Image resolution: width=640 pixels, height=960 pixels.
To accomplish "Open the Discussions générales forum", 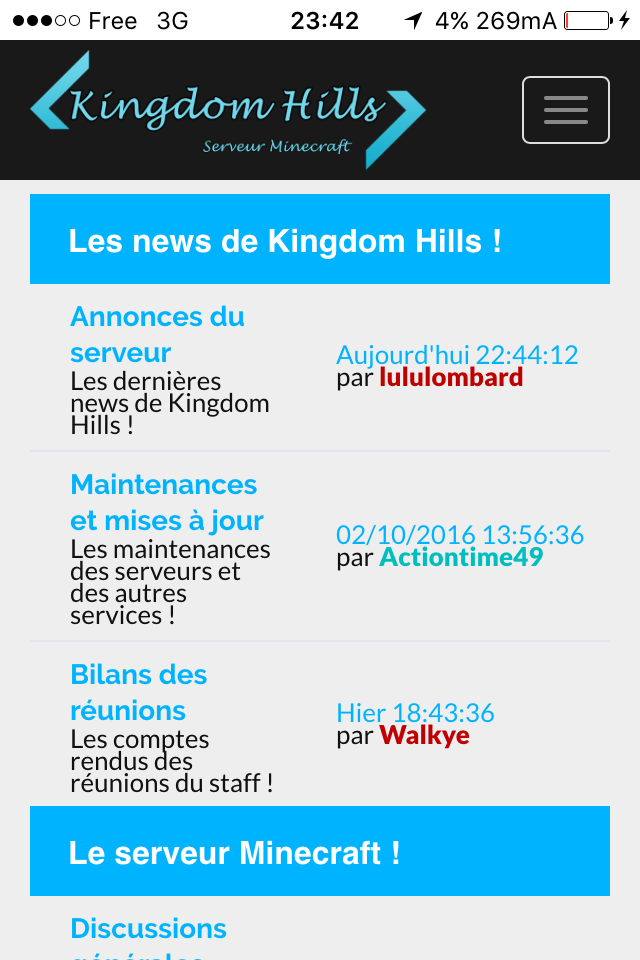I will (x=148, y=929).
